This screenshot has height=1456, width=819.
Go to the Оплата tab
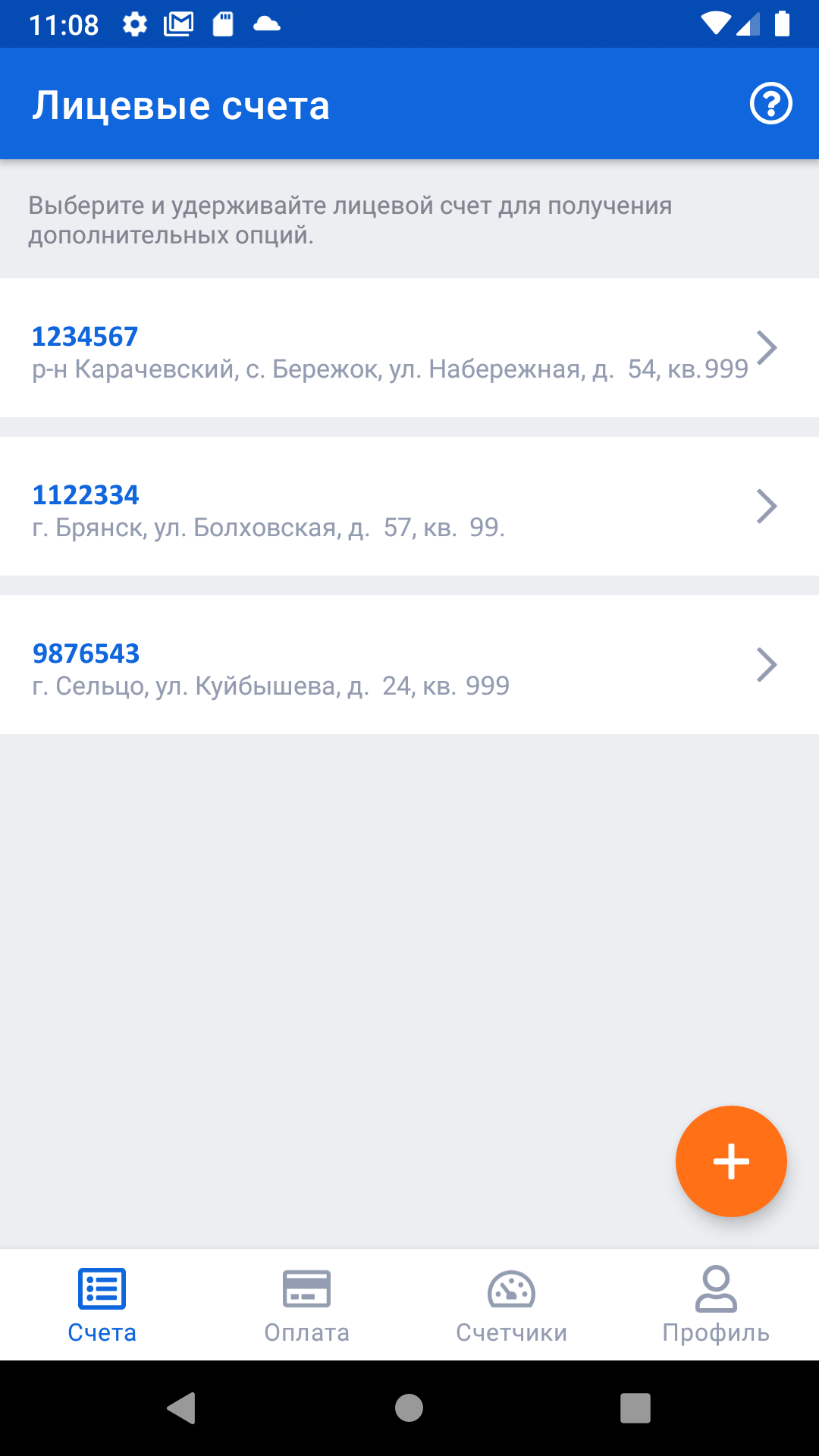306,1304
